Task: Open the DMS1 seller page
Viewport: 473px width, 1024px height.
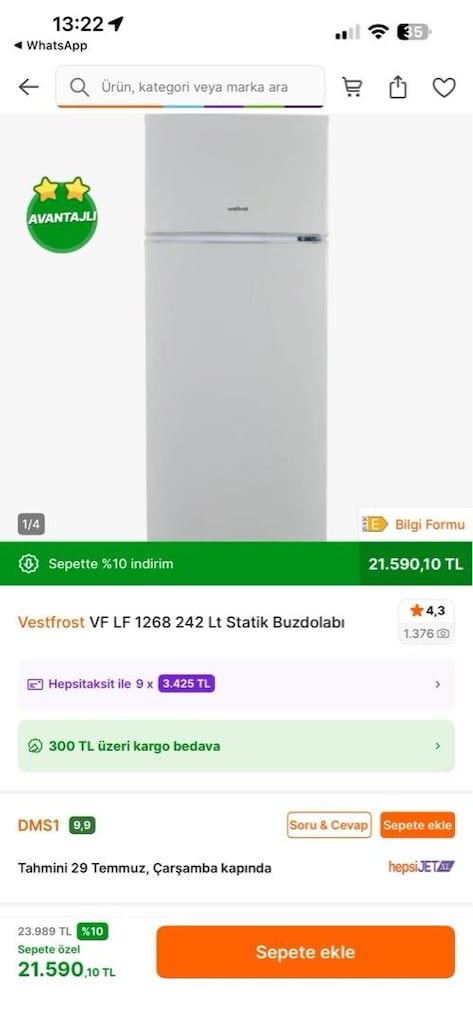Action: [39, 825]
